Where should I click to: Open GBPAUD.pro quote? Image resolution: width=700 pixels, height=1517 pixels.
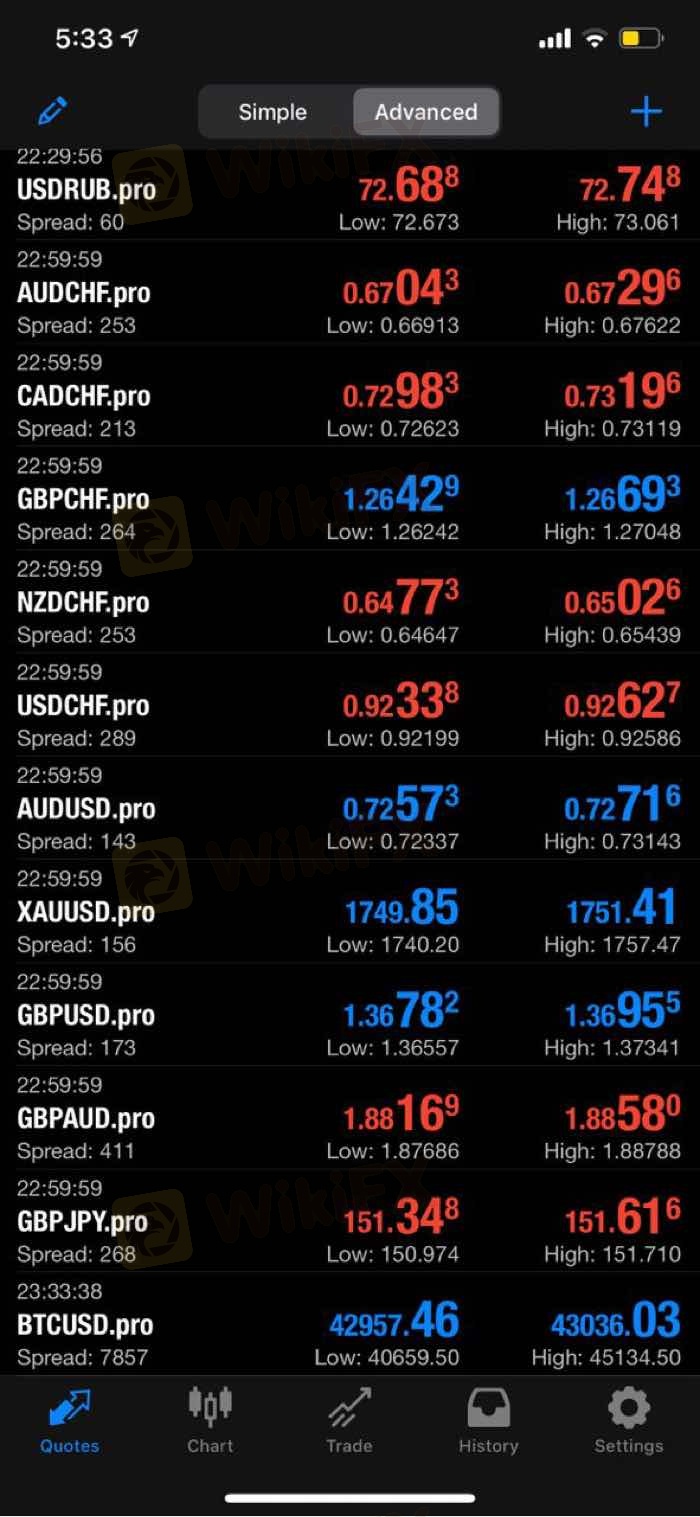click(350, 1116)
